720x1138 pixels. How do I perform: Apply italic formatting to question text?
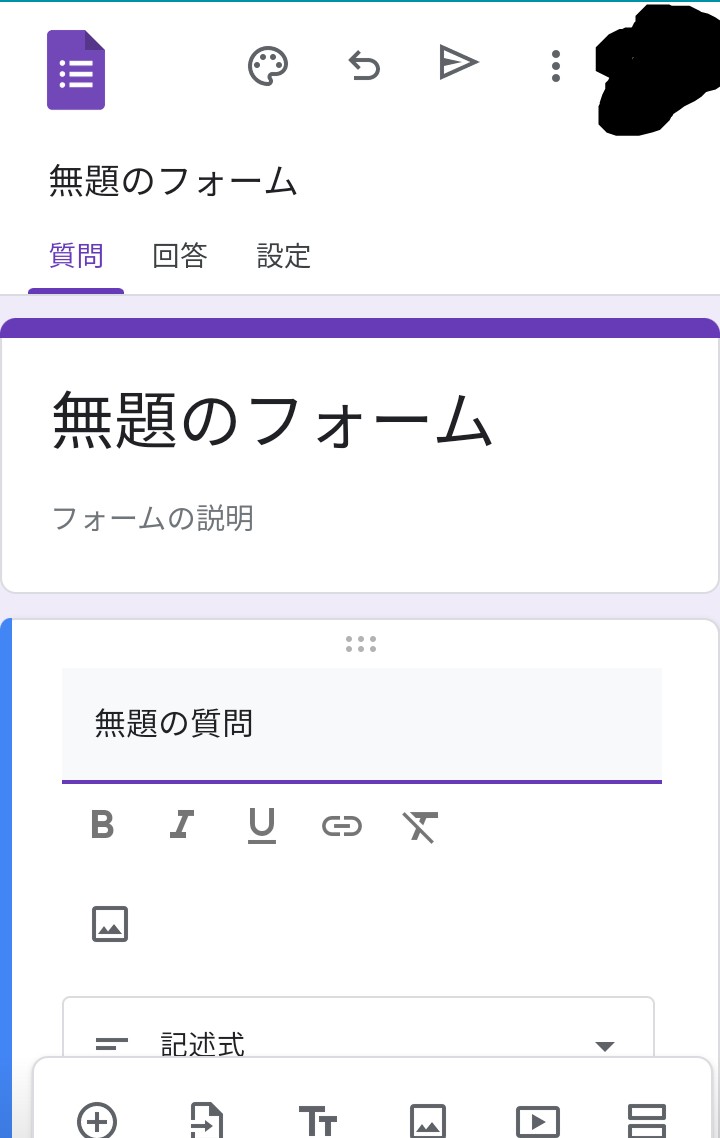point(181,824)
